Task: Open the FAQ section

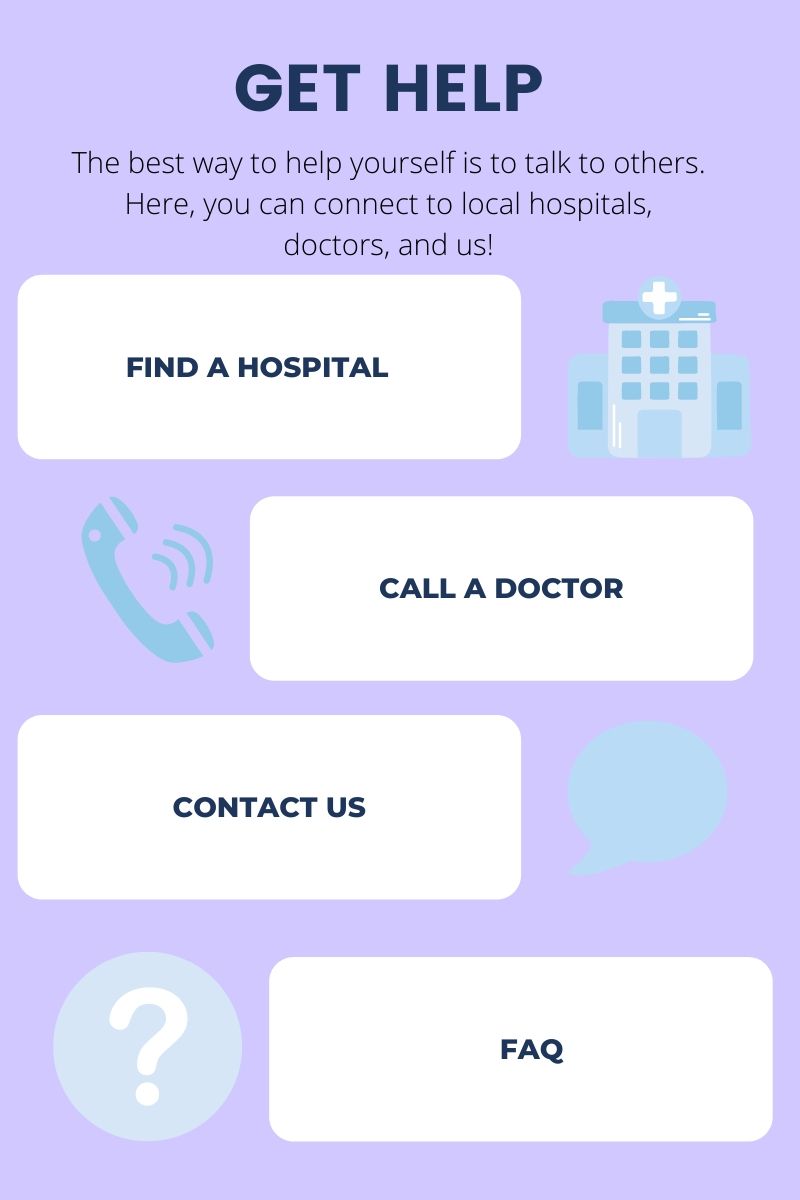Action: tap(521, 1049)
